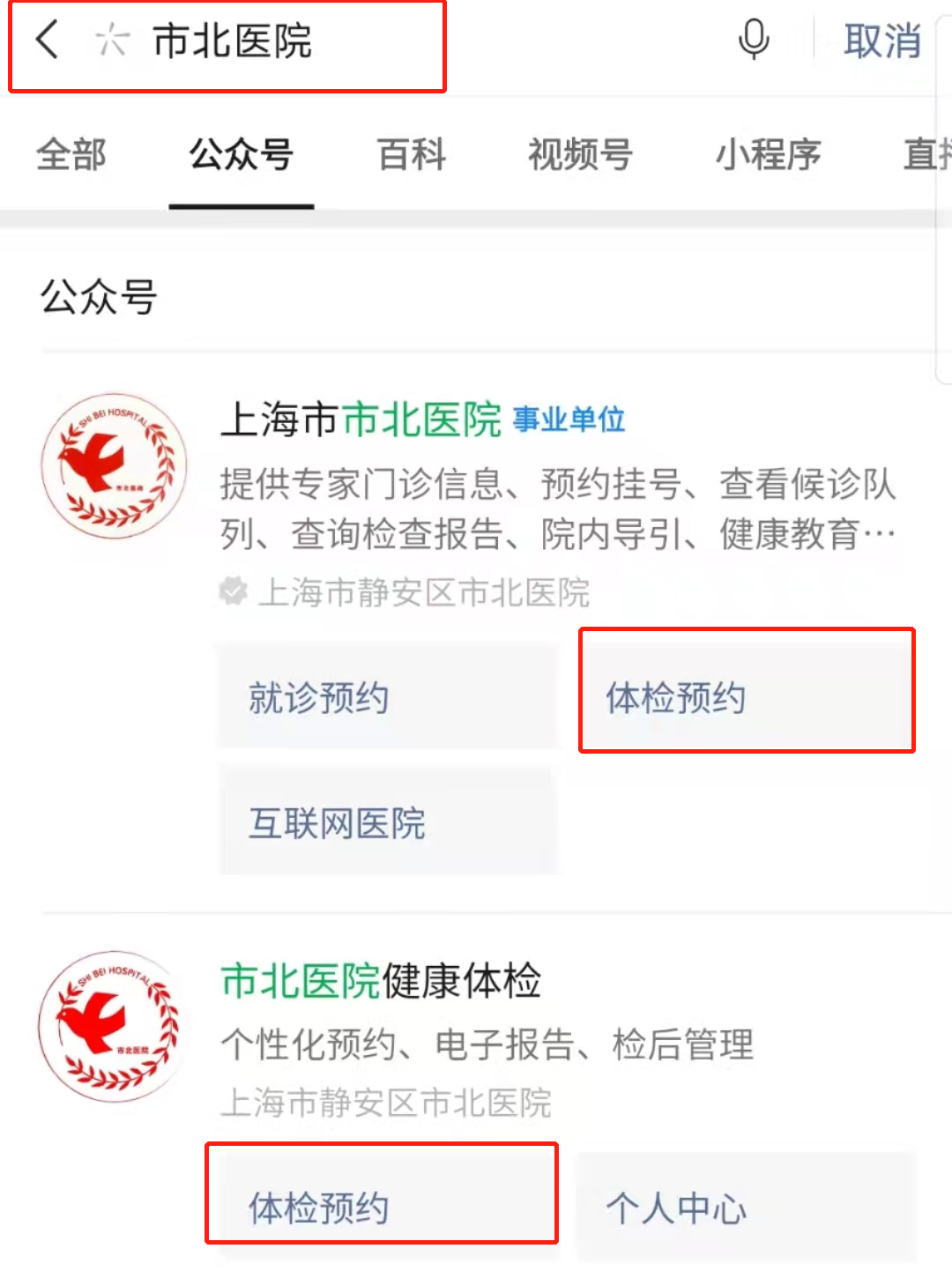Viewport: 952px width, 1286px height.
Task: Go back using the arrow icon
Action: (x=47, y=41)
